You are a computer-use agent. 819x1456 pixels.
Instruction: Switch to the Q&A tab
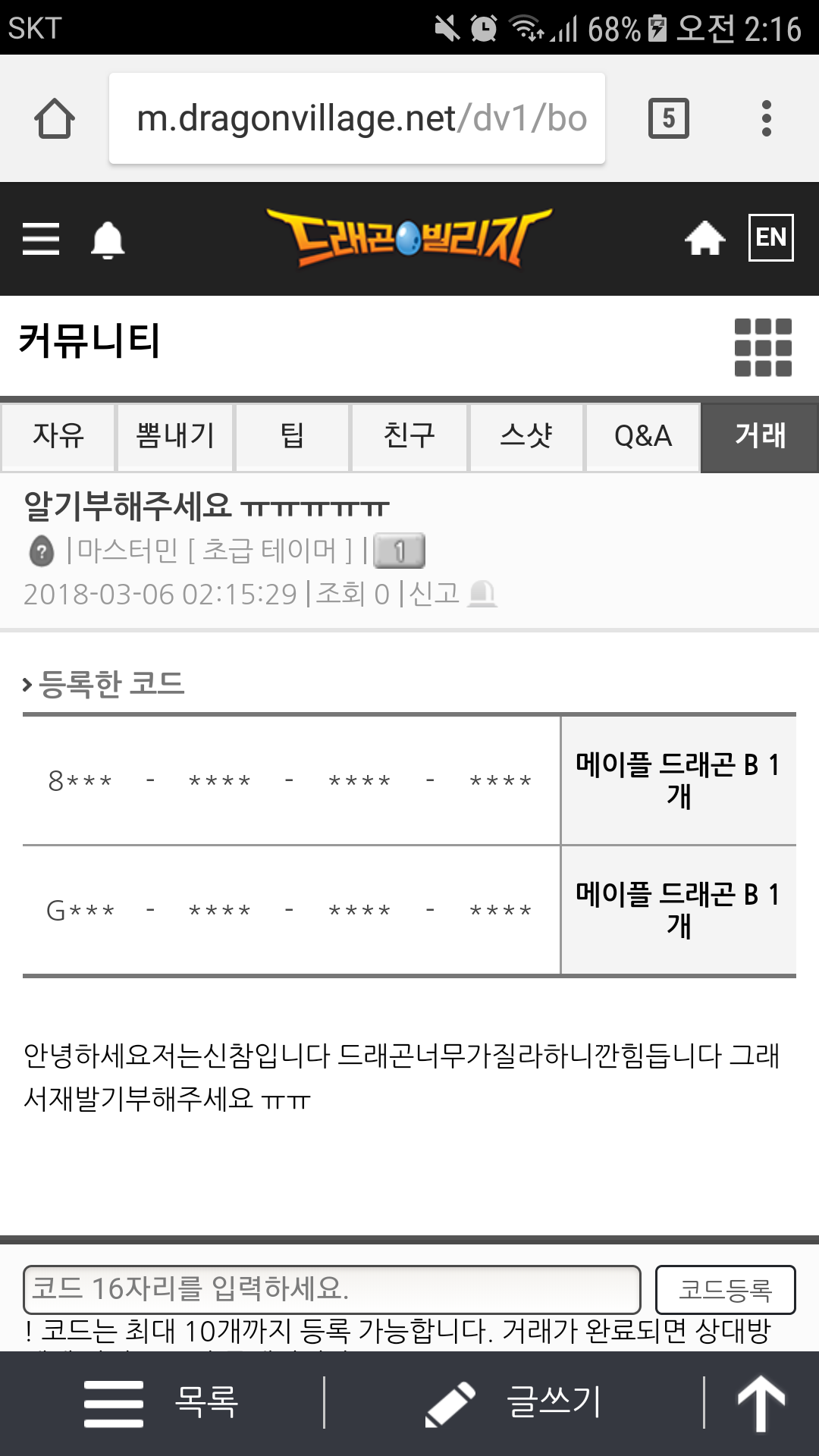[x=643, y=436]
